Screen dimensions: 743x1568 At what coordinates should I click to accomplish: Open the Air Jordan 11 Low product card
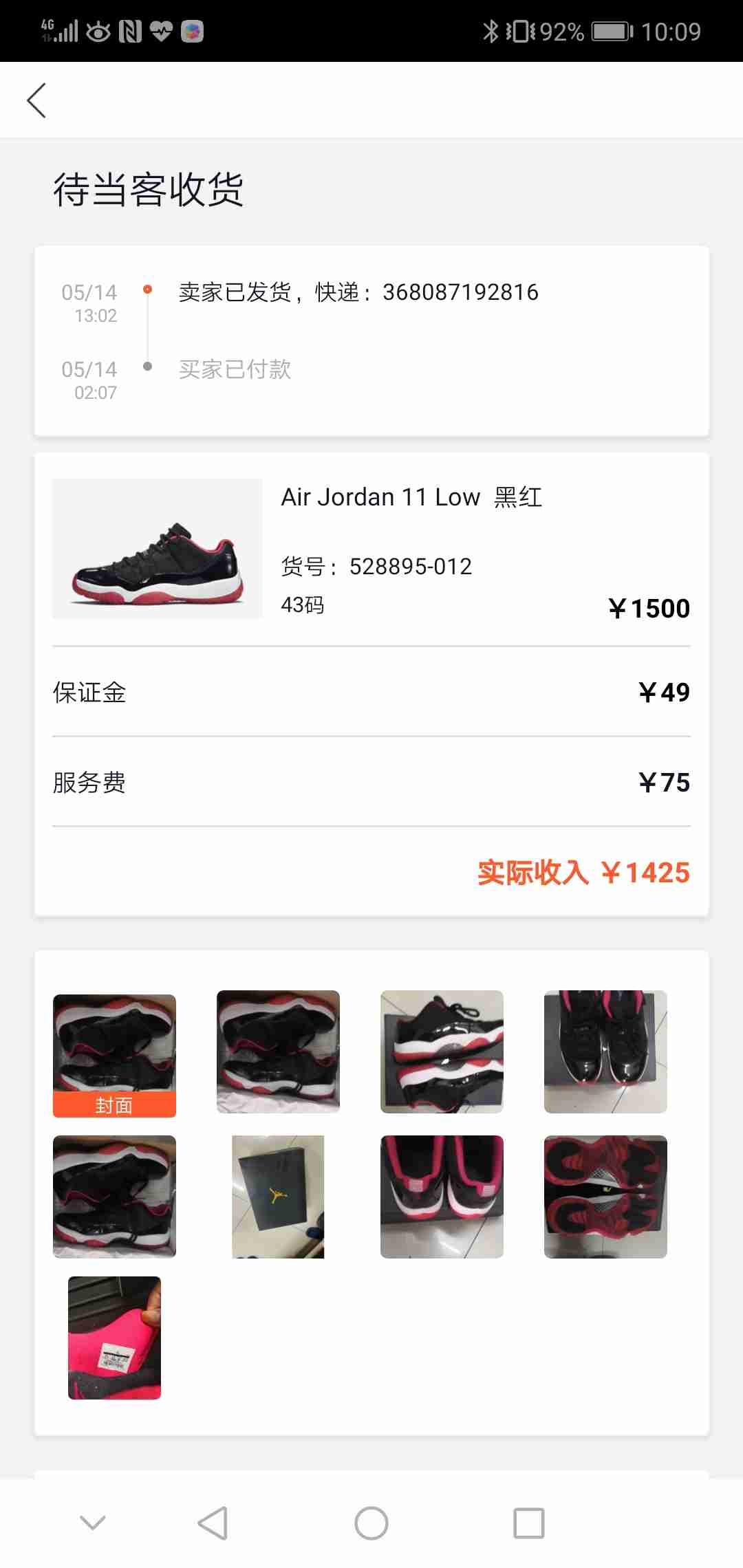371,549
